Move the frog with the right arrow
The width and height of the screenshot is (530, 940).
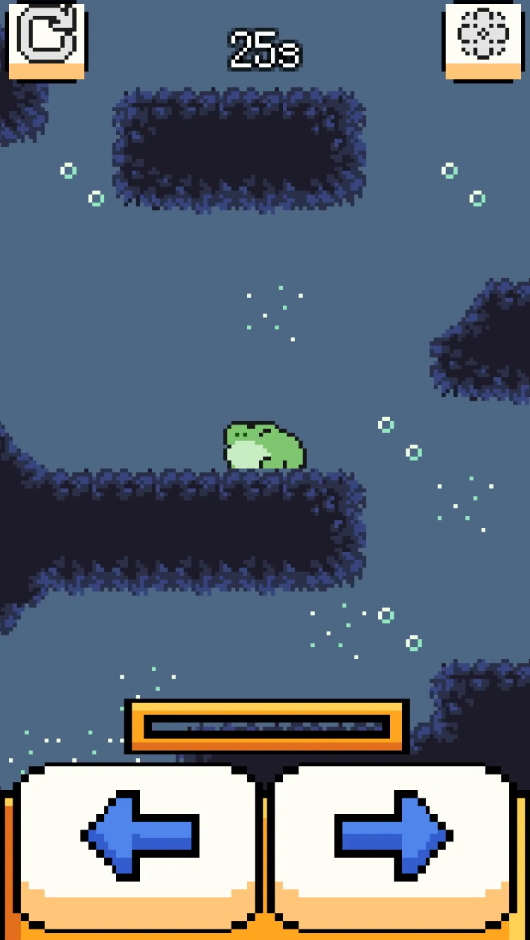pyautogui.click(x=393, y=847)
